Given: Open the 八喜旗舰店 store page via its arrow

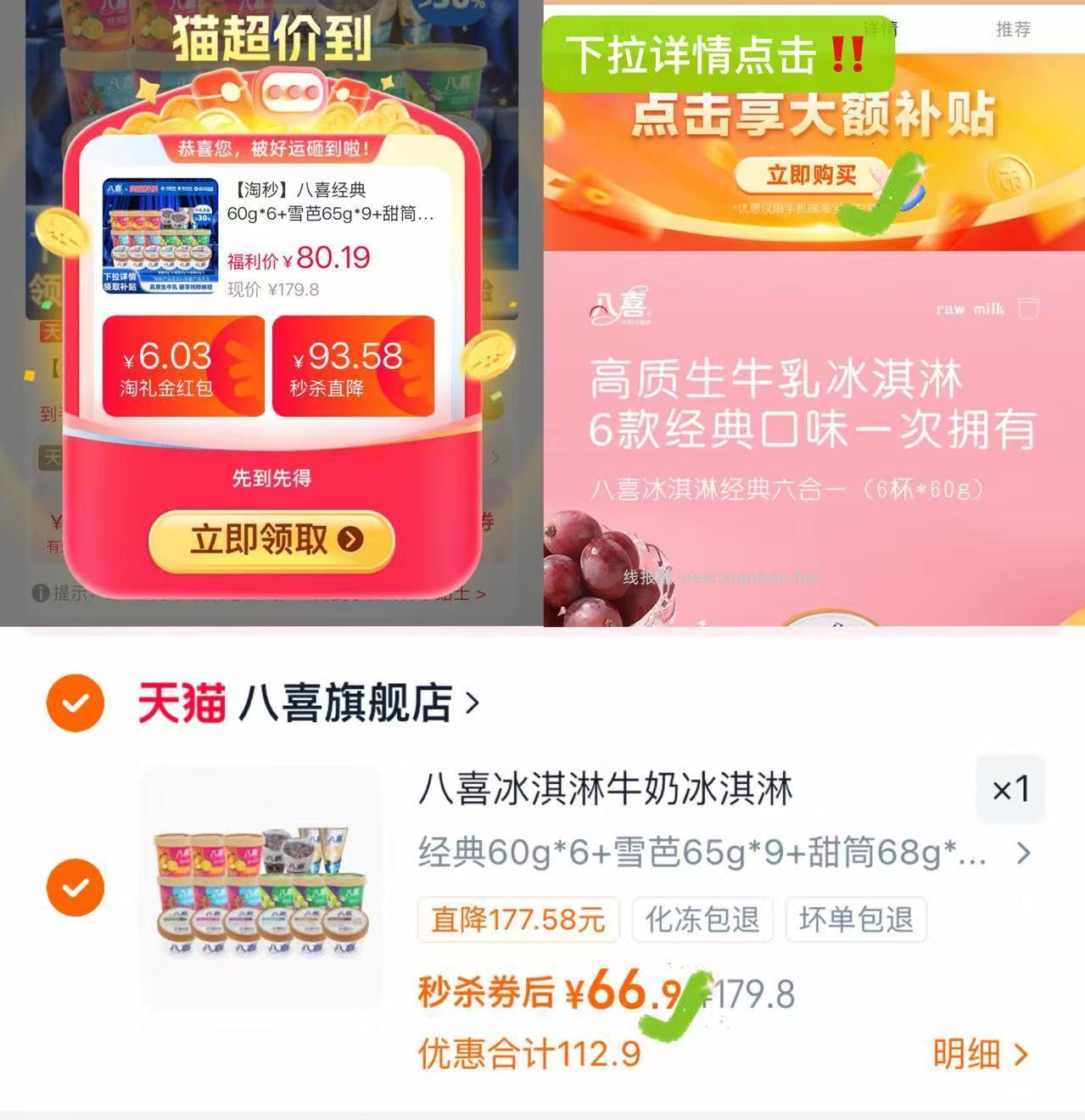Looking at the screenshot, I should coord(472,703).
